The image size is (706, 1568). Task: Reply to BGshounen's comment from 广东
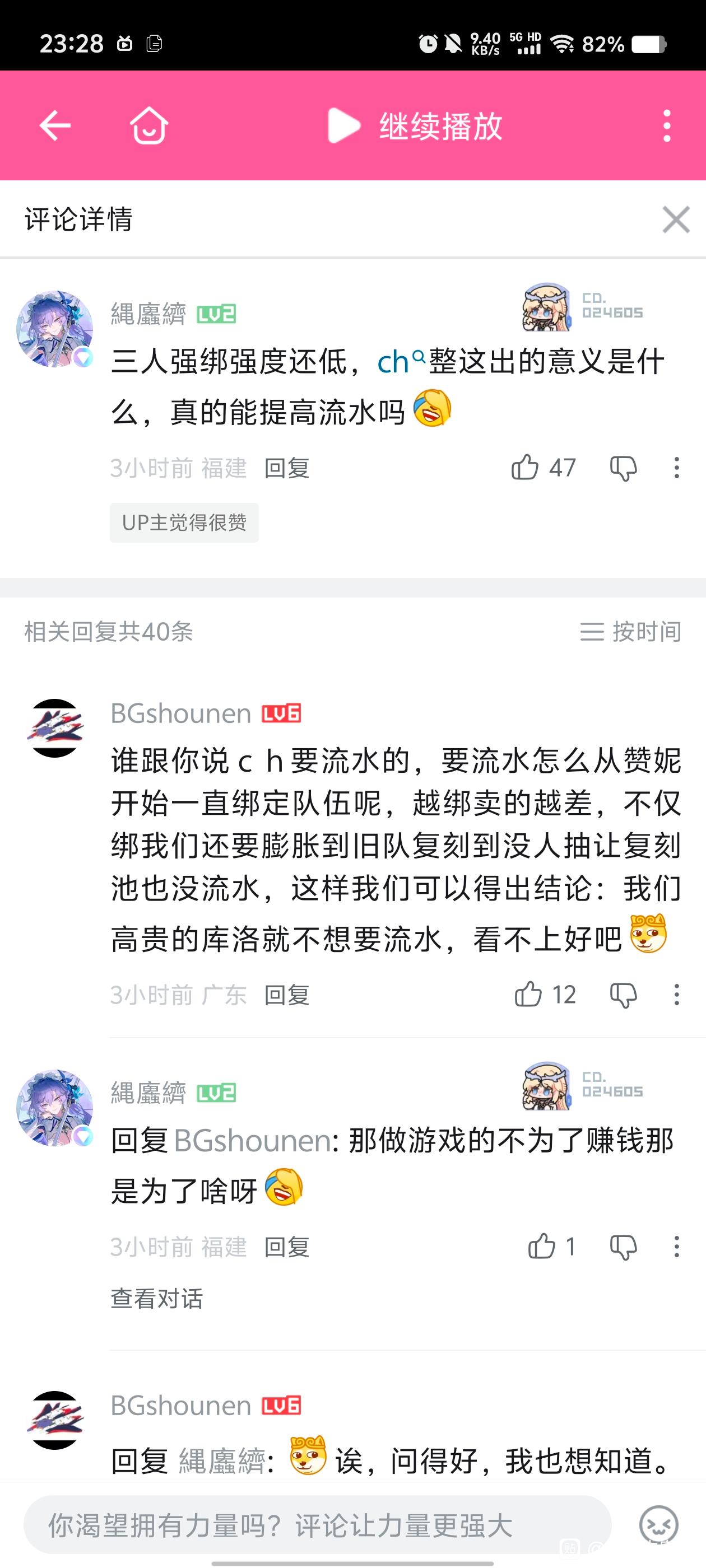click(287, 995)
